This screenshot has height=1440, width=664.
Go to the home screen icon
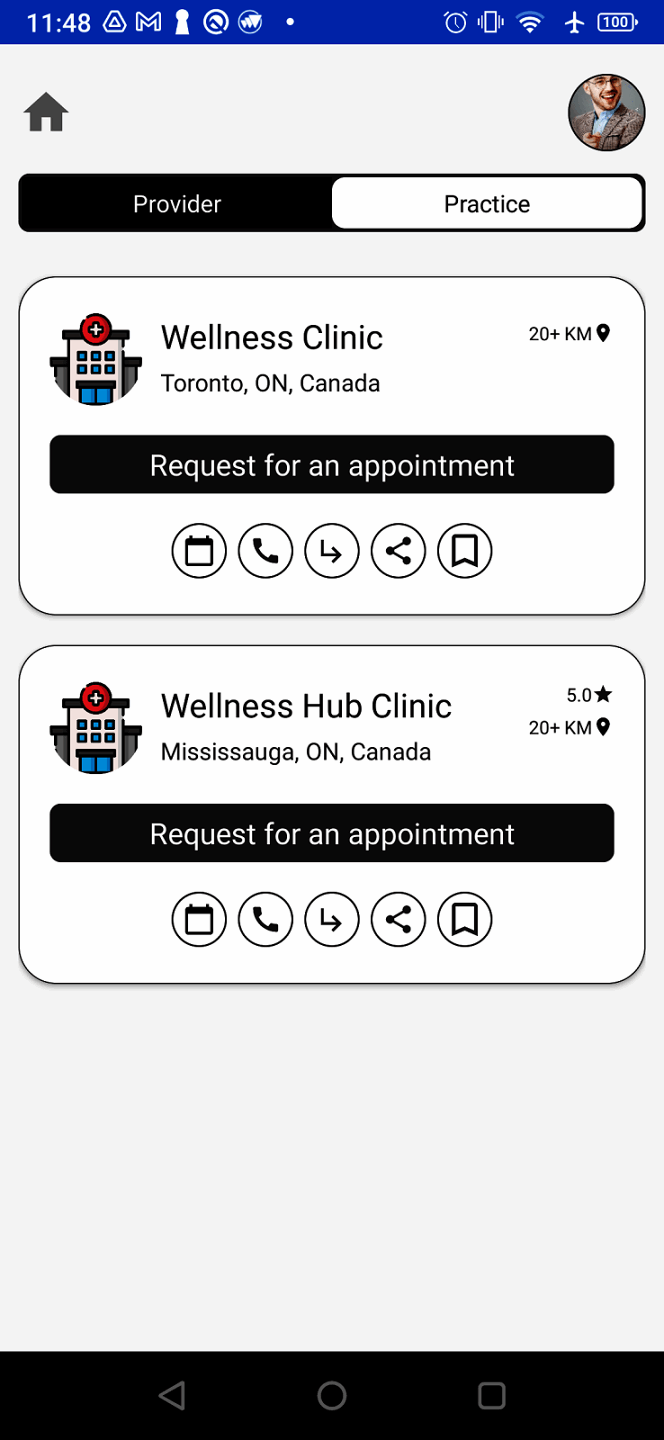[x=46, y=113]
